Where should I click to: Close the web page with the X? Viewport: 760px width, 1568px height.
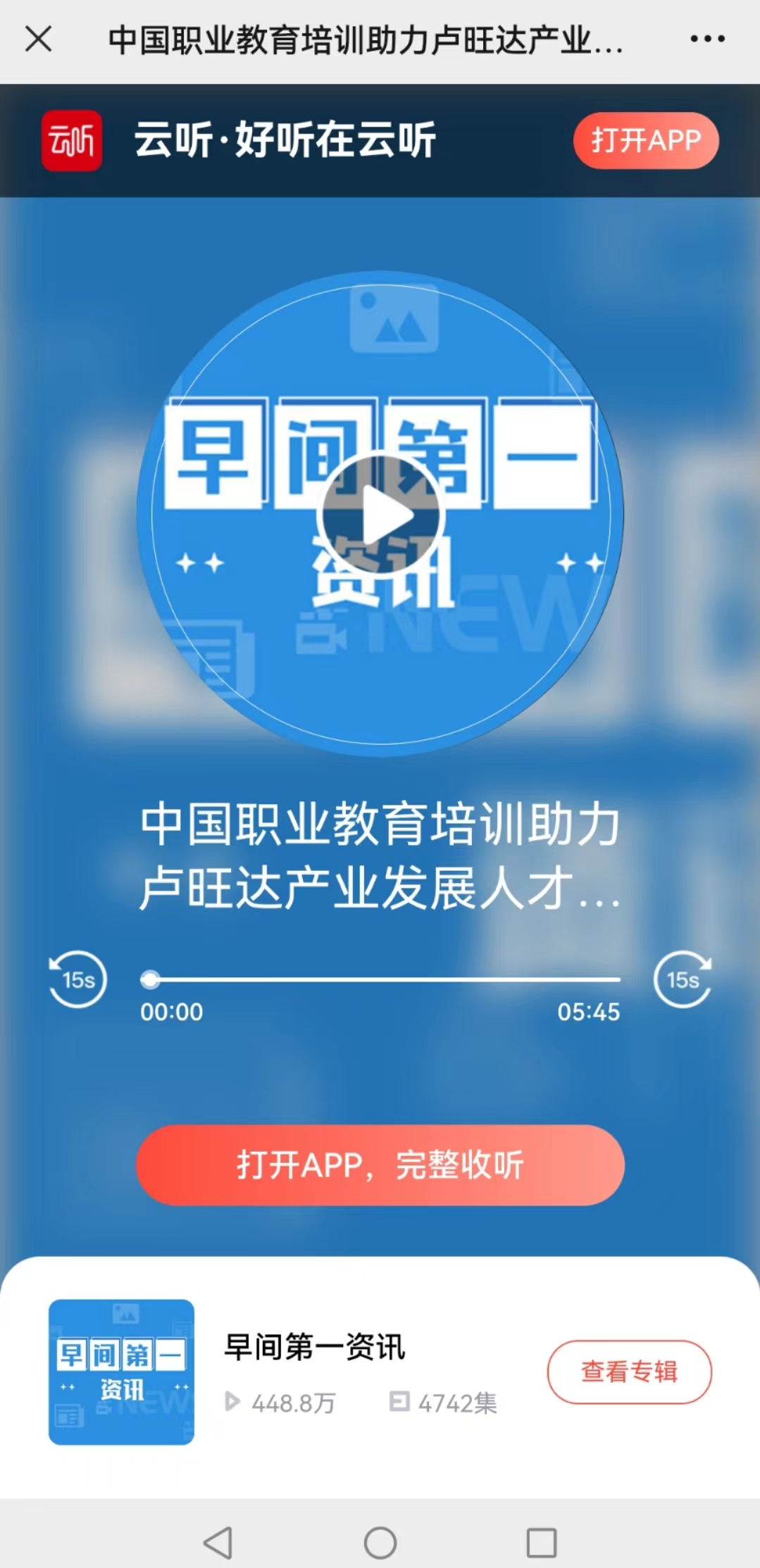pos(39,39)
